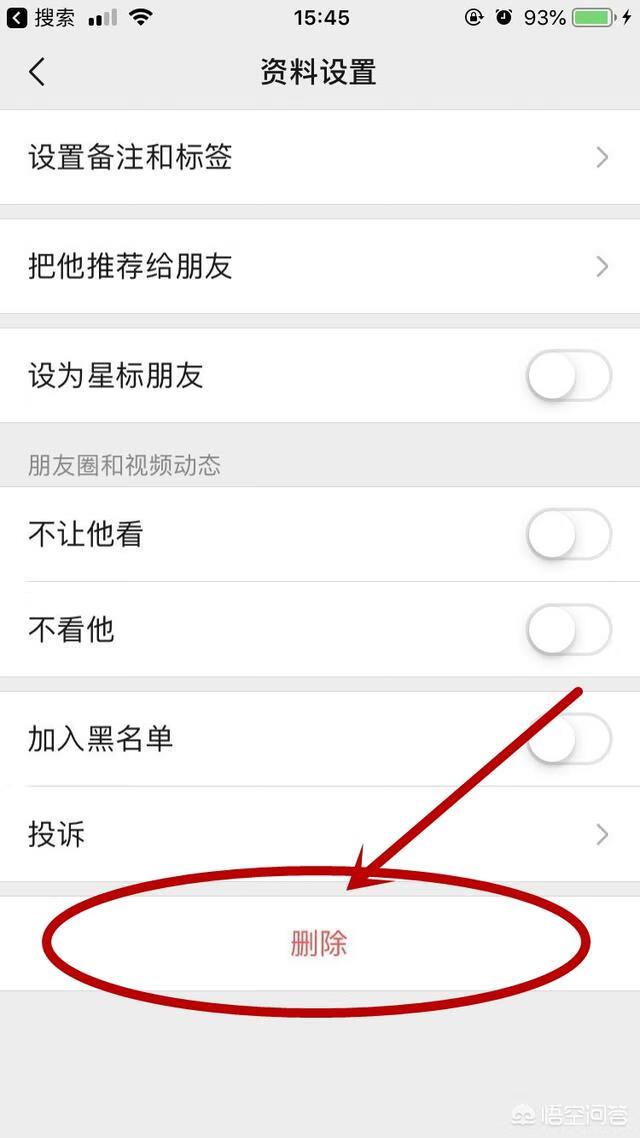Return to 搜索 via status bar link
640x1138 pixels.
pyautogui.click(x=40, y=18)
